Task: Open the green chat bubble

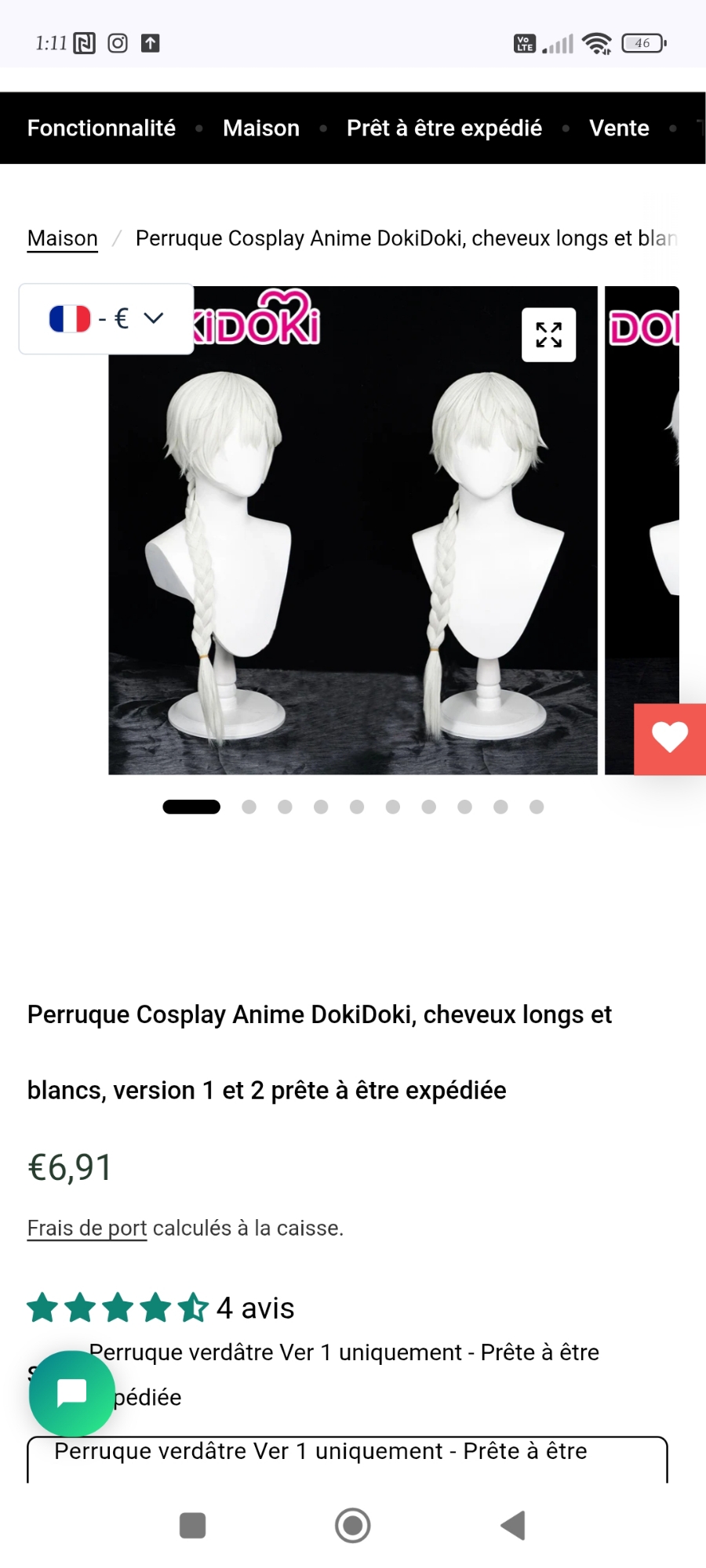Action: point(71,1393)
